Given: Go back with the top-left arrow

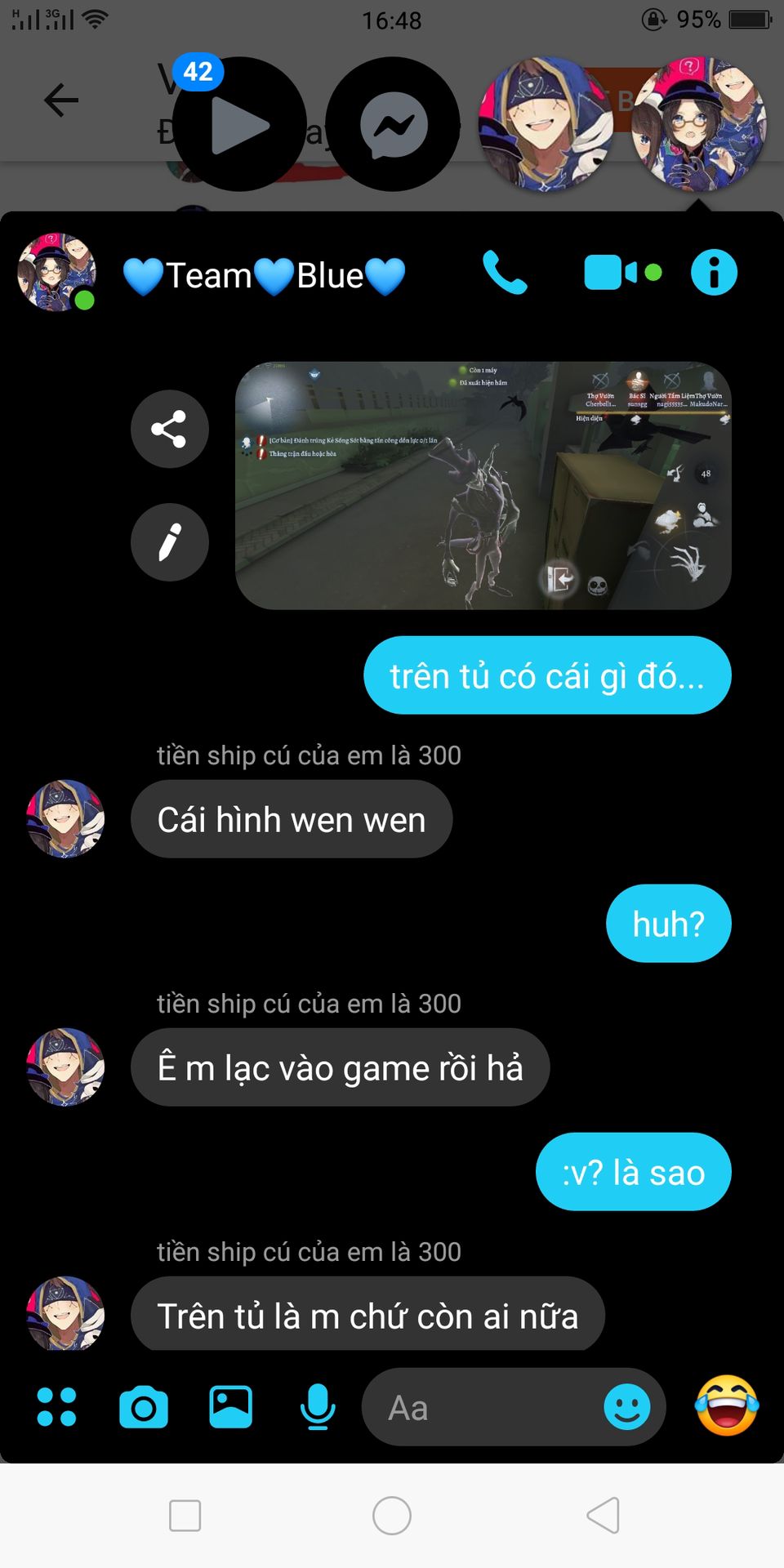Looking at the screenshot, I should tap(61, 101).
